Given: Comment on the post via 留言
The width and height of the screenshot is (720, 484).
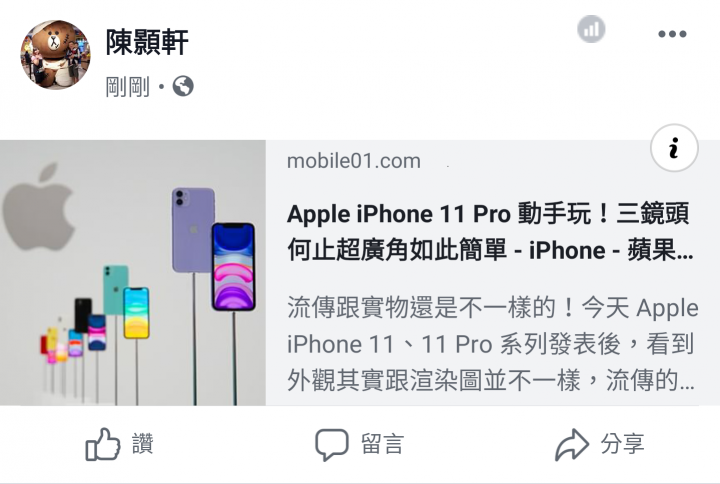Looking at the screenshot, I should [x=359, y=445].
